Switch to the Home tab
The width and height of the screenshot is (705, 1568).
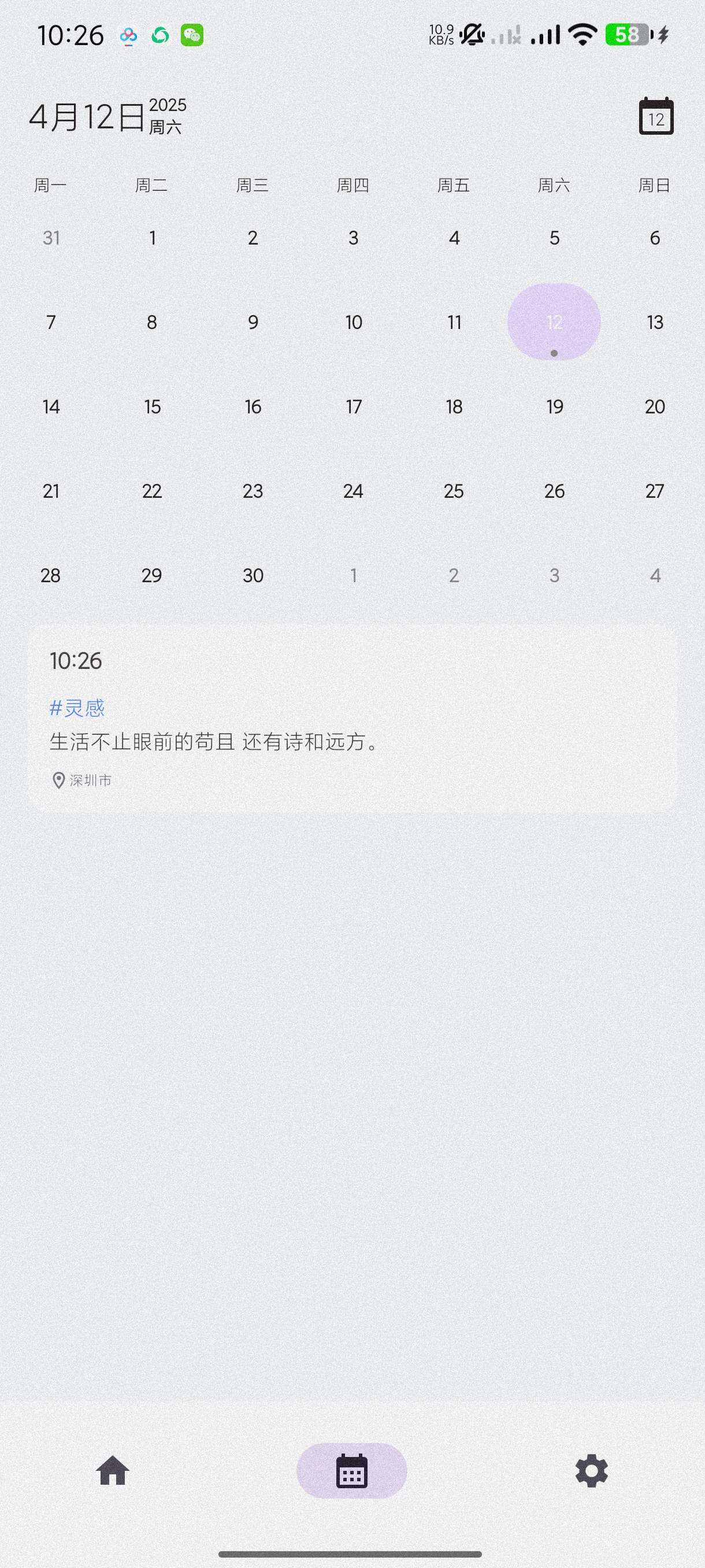(113, 1471)
